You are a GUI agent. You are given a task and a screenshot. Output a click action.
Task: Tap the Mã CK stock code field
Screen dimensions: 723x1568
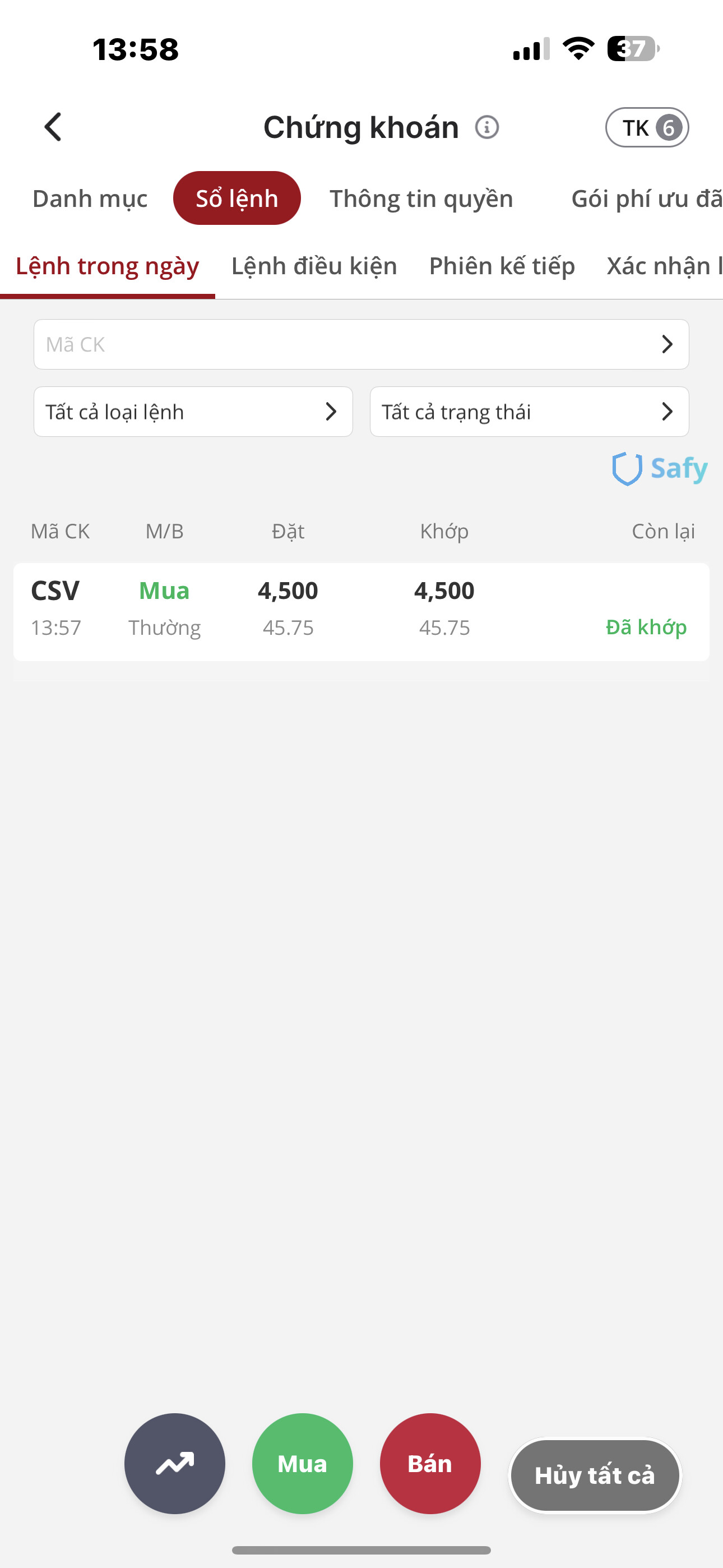361,344
